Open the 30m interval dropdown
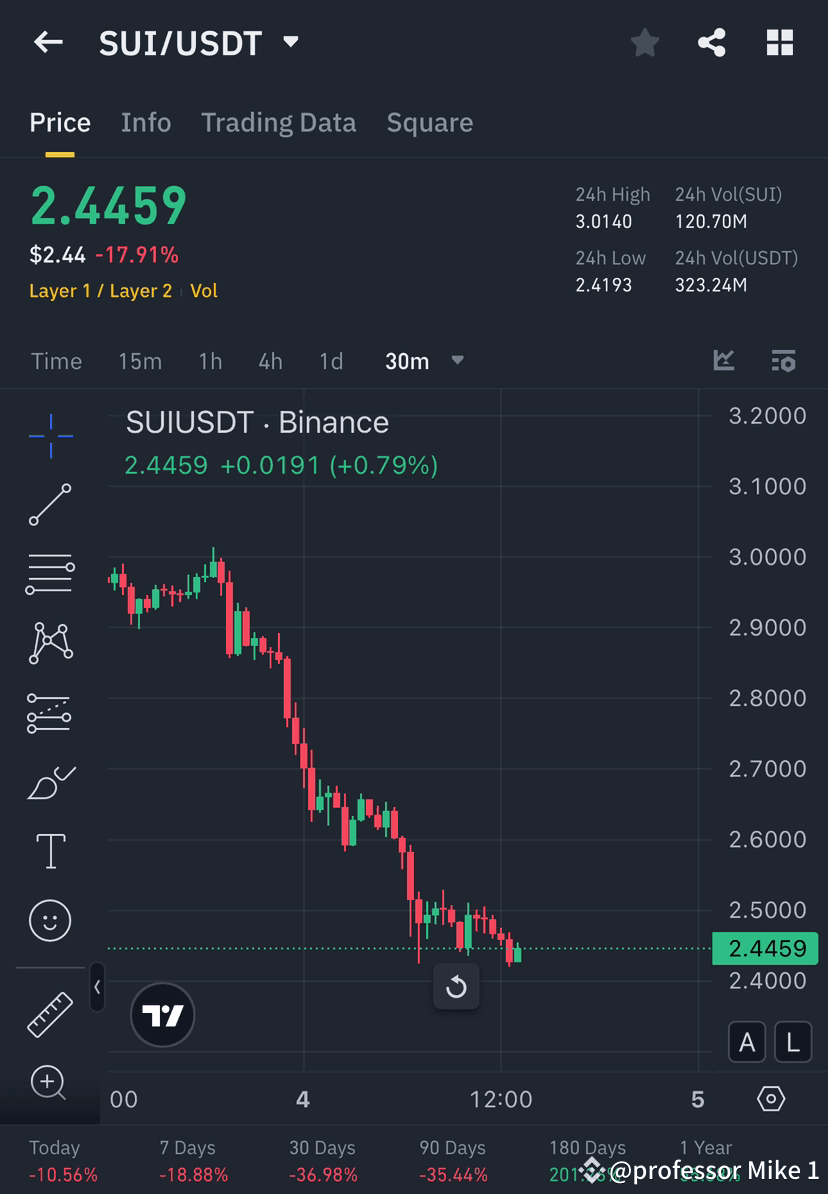Screen dimensions: 828x1194 [x=424, y=361]
